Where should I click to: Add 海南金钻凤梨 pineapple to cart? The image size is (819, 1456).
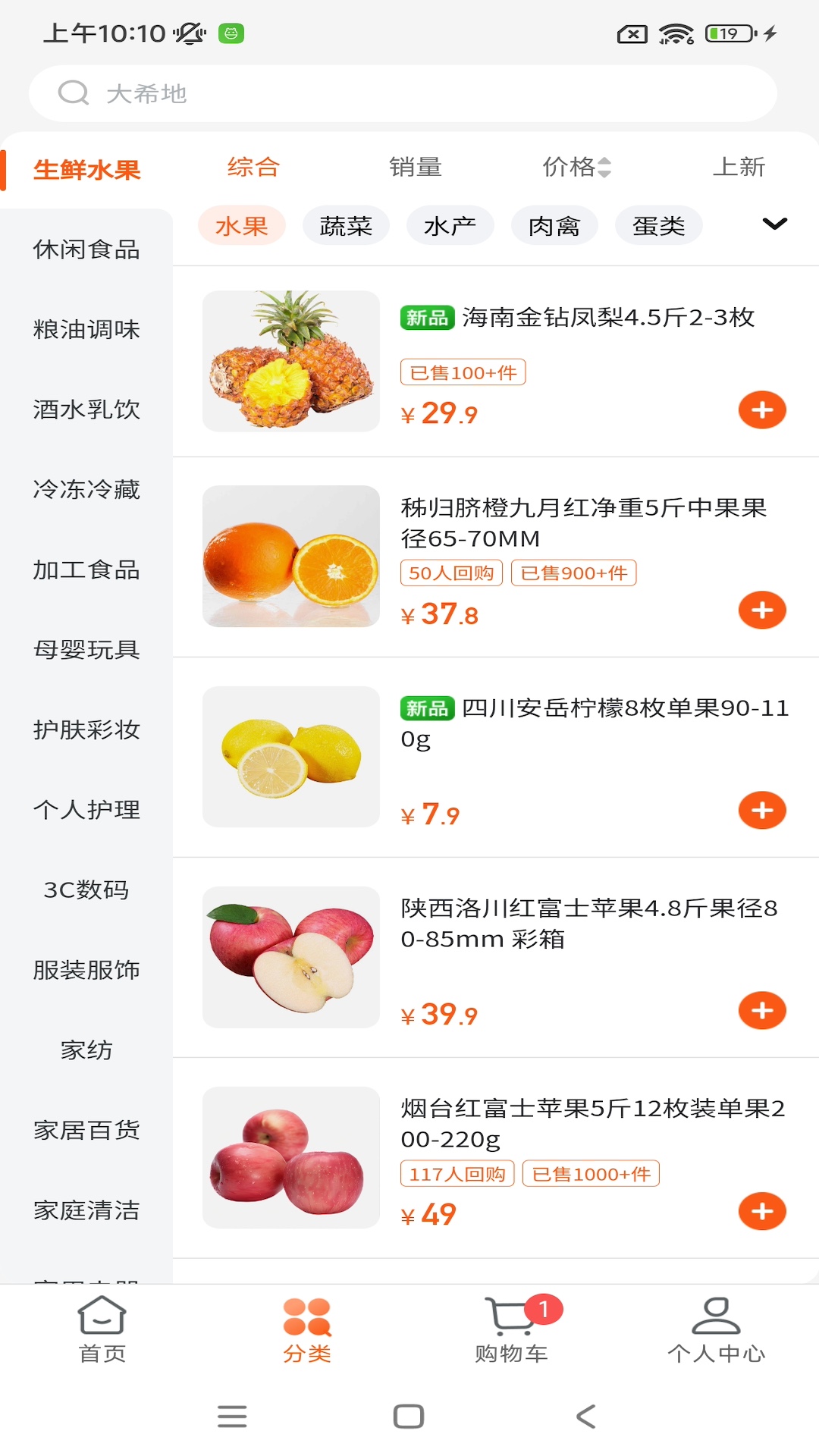coord(763,410)
